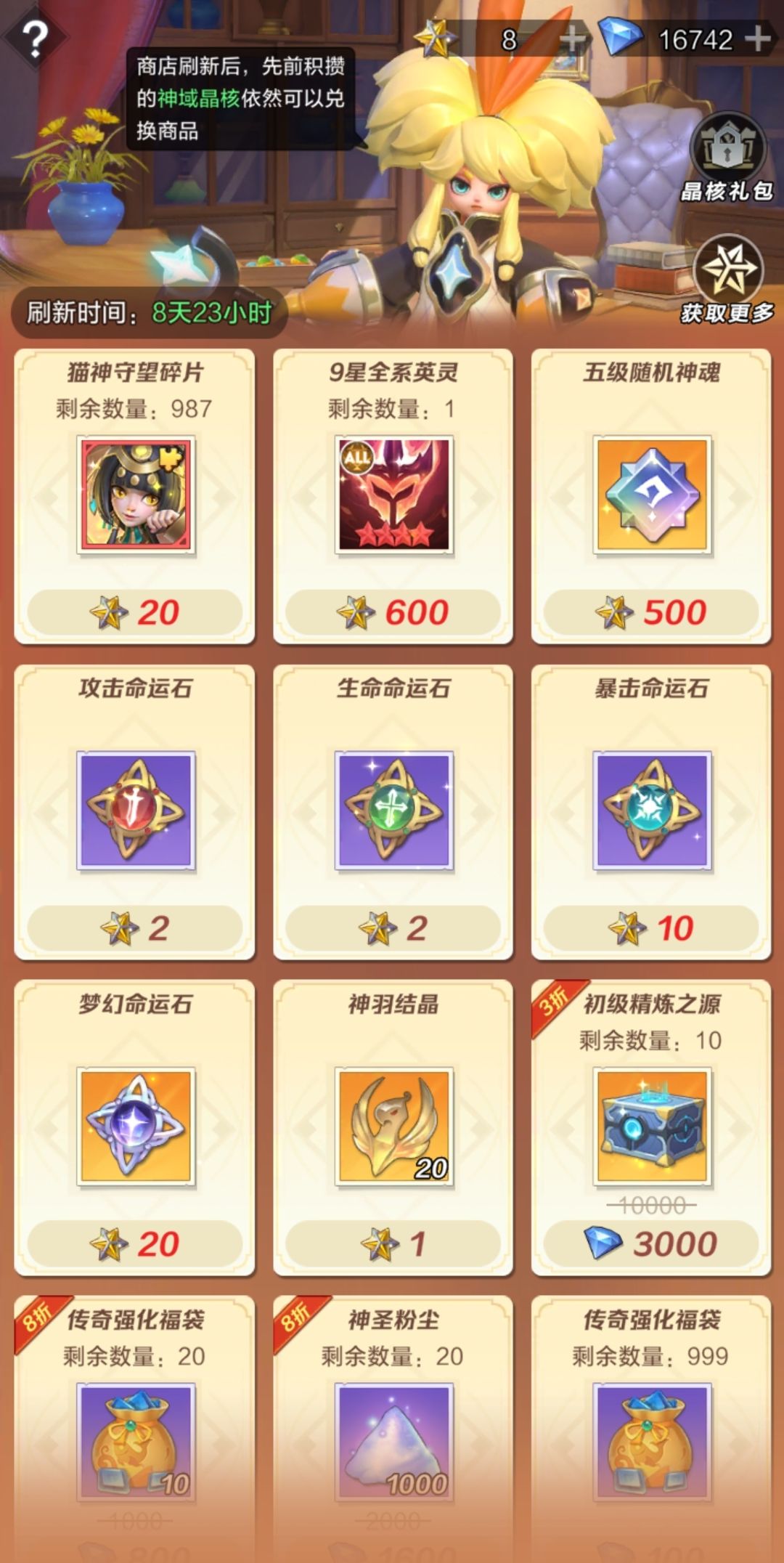Viewport: 784px width, 1563px height.
Task: Click the 晶核礼包 gift pack icon
Action: [x=730, y=149]
